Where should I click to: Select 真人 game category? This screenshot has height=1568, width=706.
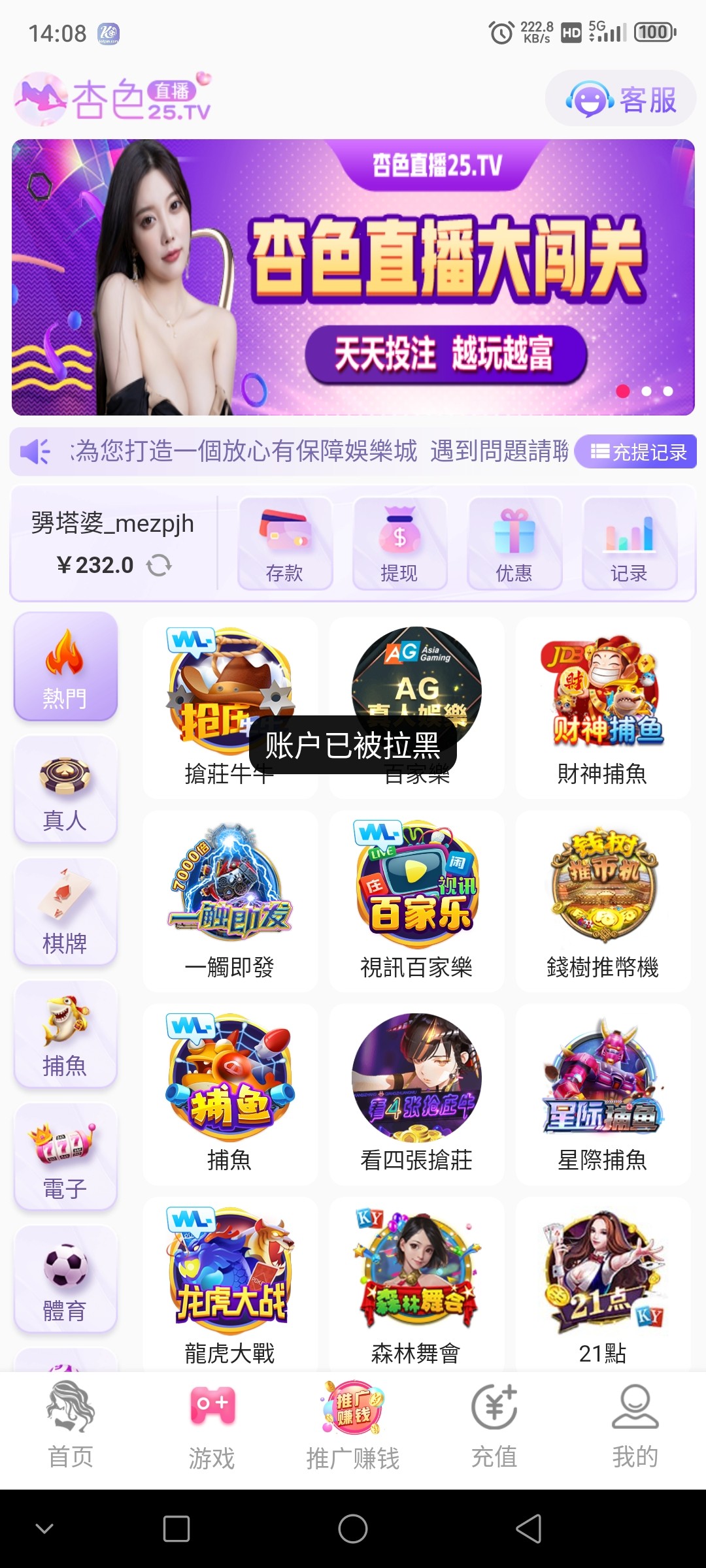point(65,789)
